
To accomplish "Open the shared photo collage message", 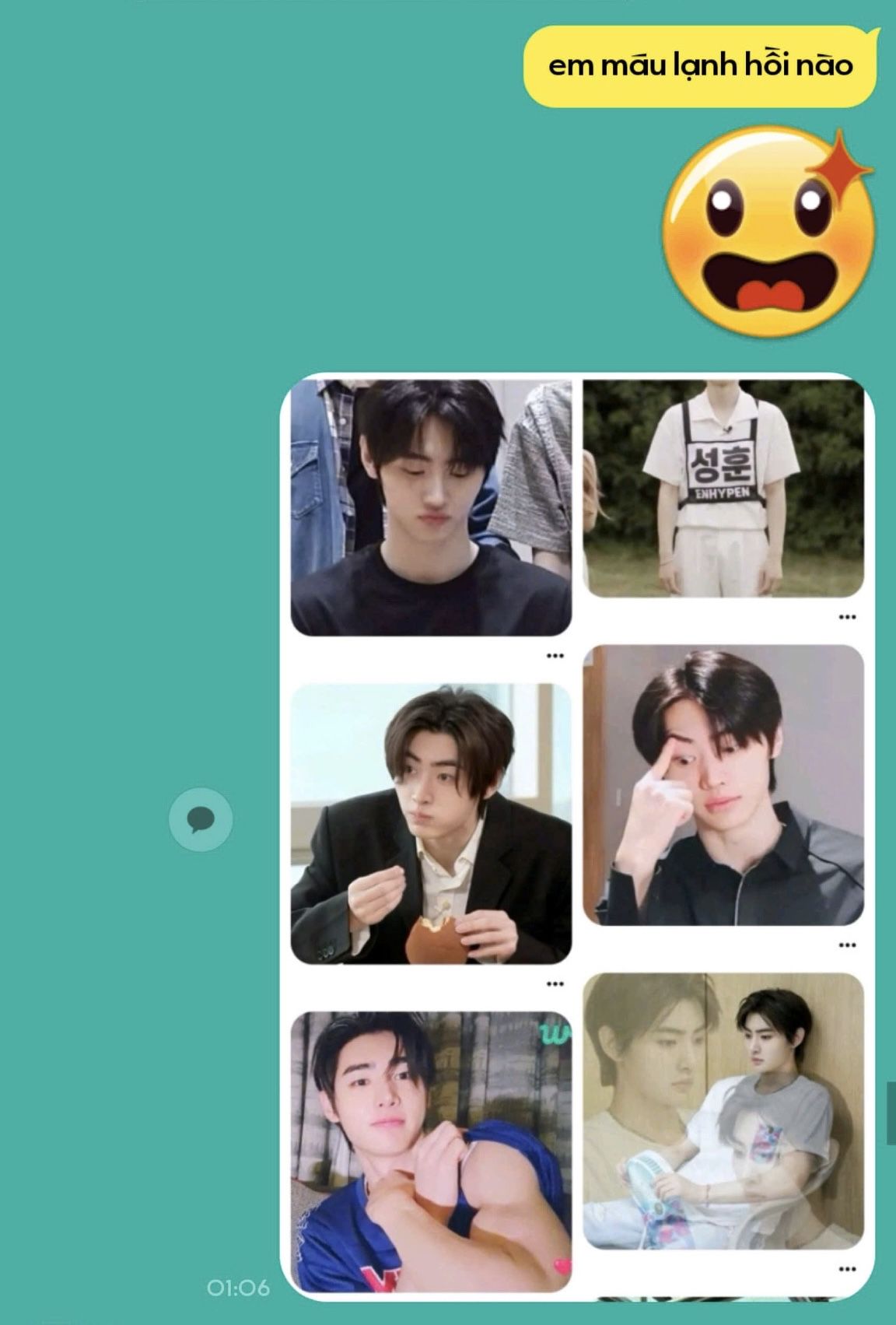I will (576, 836).
